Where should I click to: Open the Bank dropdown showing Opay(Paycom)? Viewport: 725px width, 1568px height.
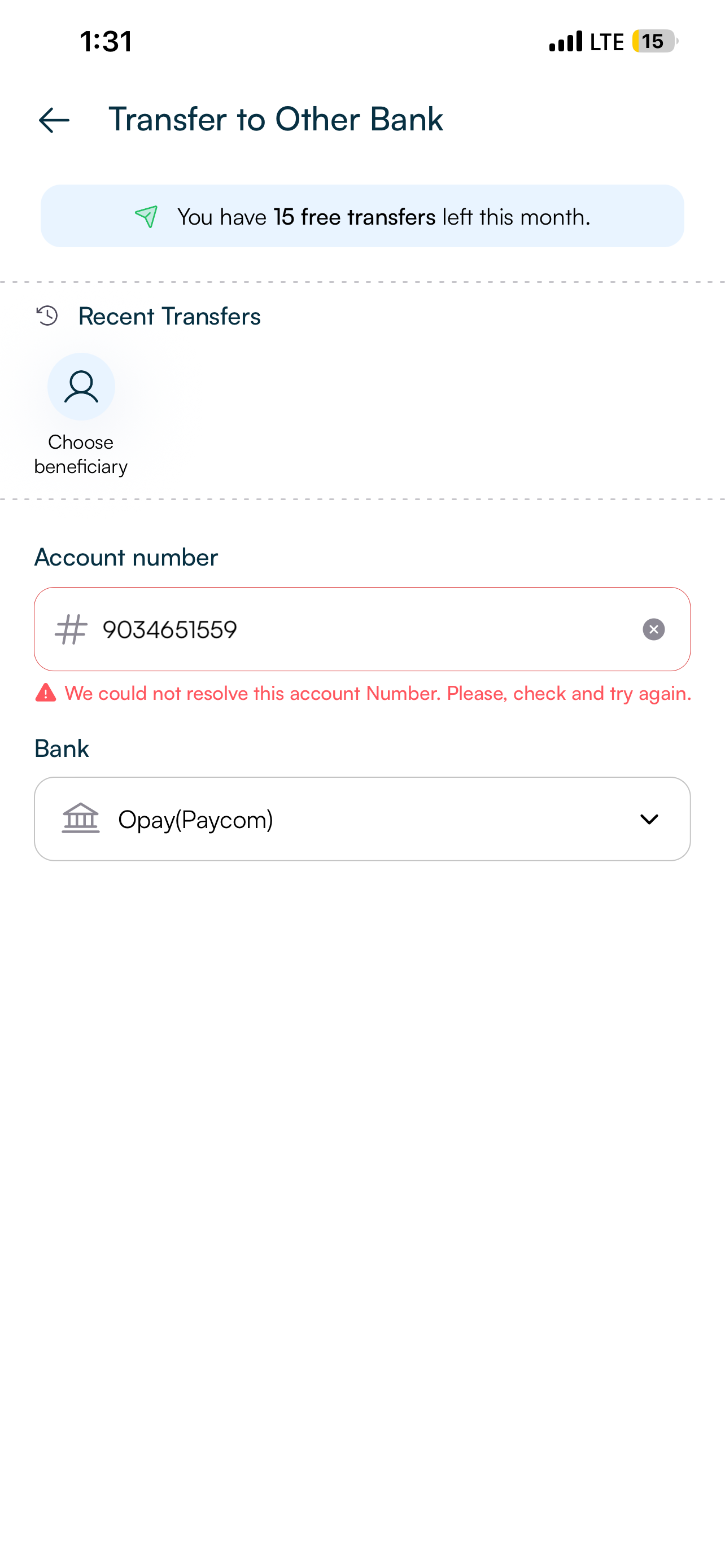pos(362,818)
